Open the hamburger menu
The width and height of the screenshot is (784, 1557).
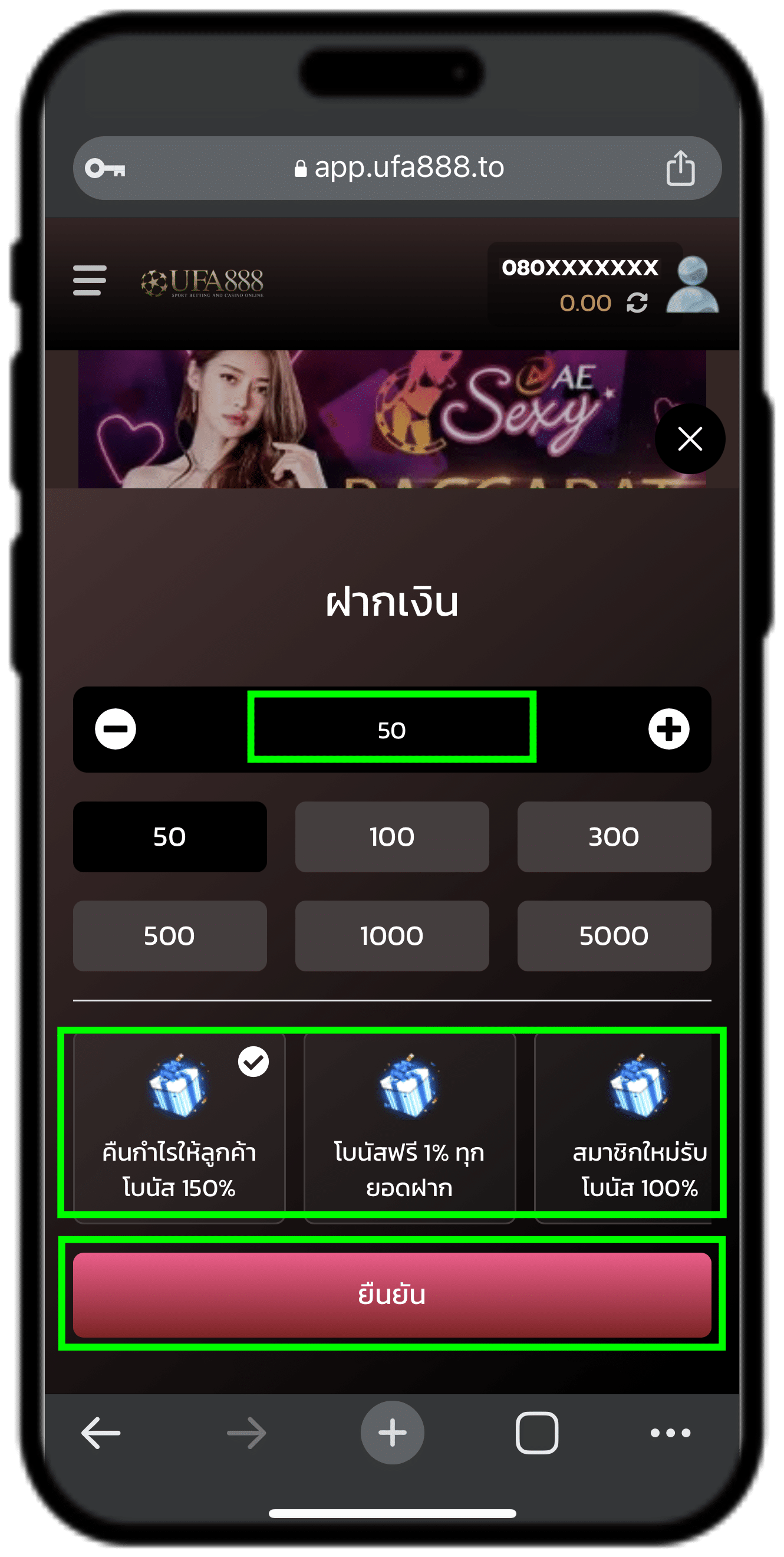90,280
